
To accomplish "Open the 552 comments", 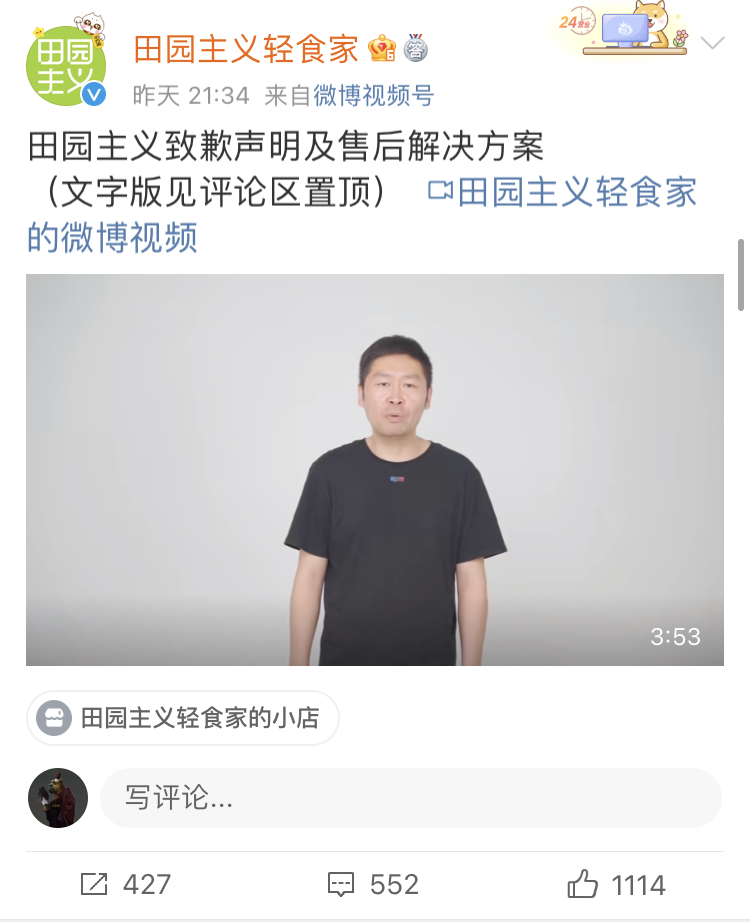I will click(x=373, y=884).
